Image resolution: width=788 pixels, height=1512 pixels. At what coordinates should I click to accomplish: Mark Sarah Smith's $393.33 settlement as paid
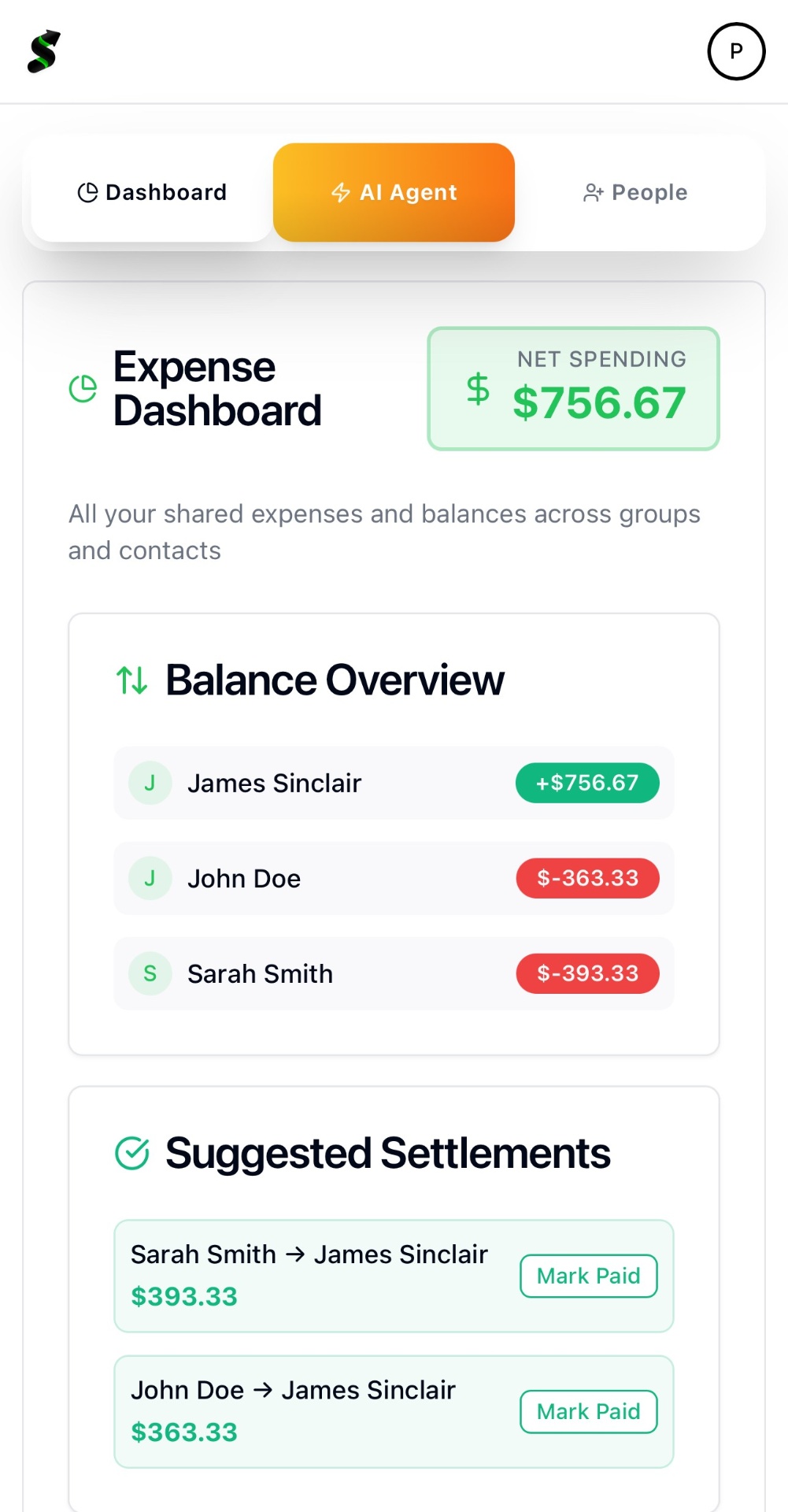pos(588,1276)
